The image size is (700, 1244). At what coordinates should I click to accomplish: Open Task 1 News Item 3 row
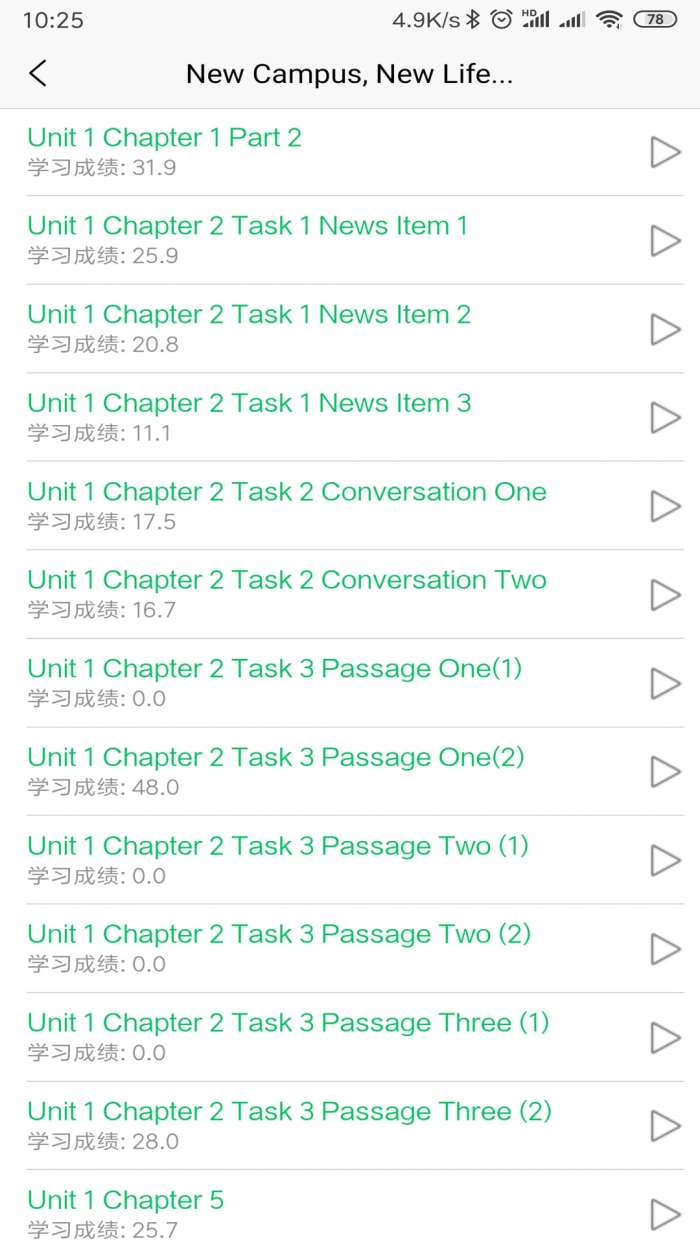(249, 403)
